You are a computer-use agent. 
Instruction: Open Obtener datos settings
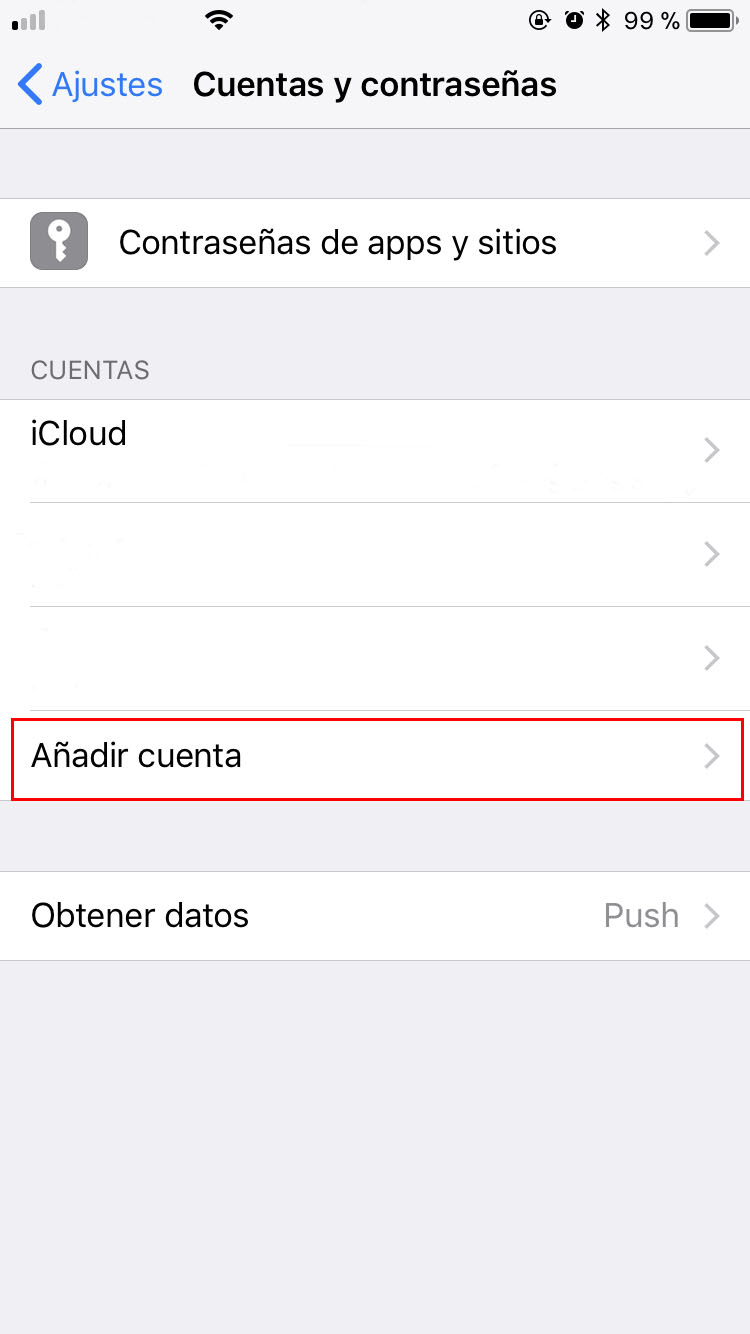click(375, 916)
